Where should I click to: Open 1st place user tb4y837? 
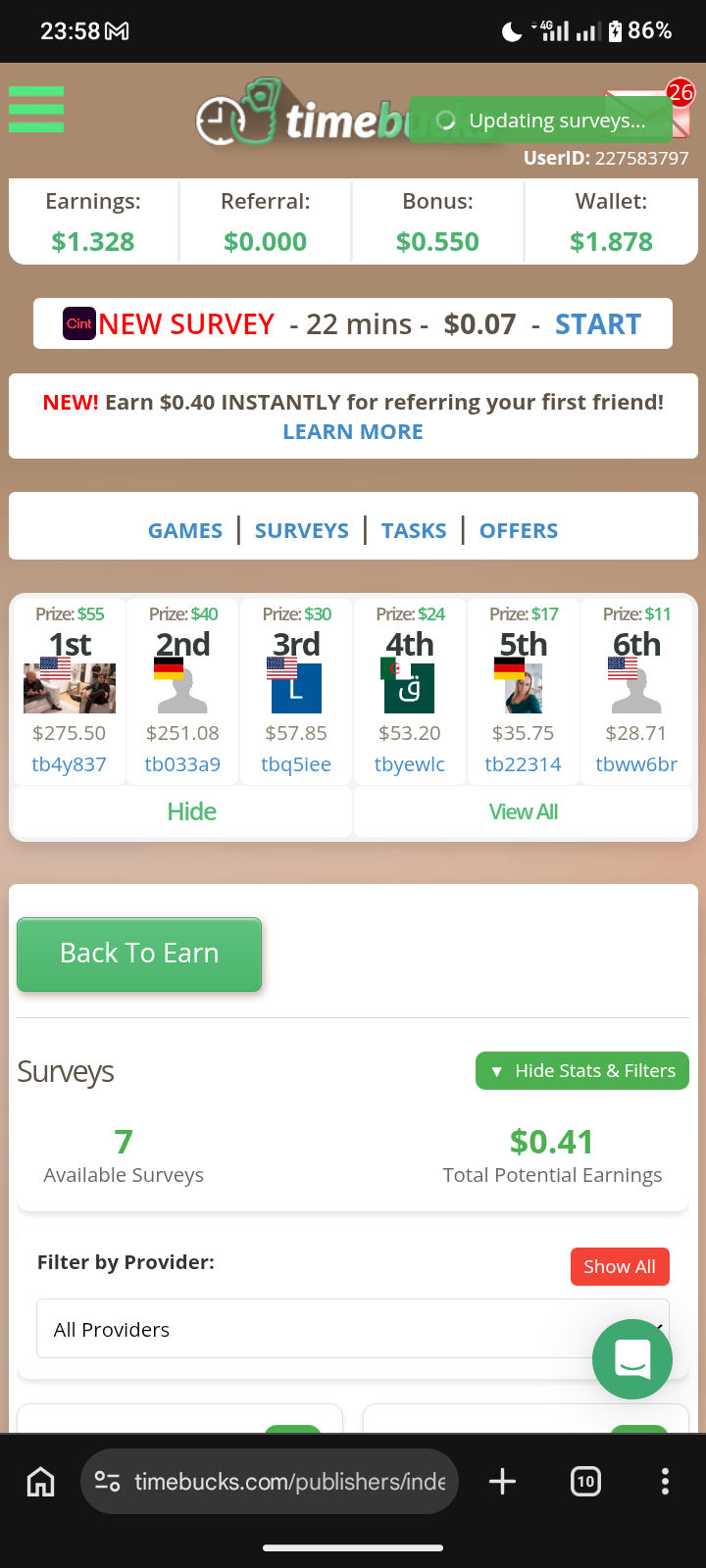[69, 764]
